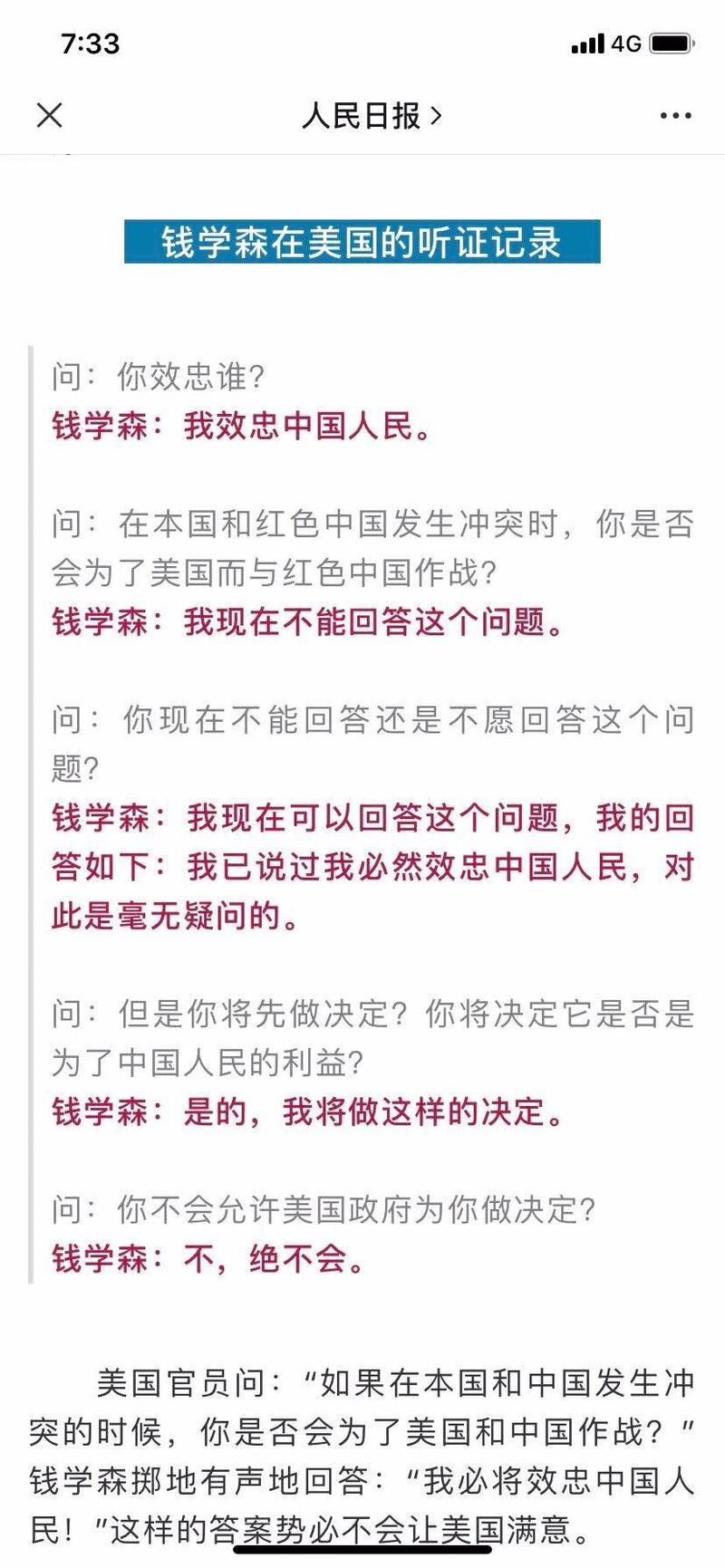Close the article page

49,115
